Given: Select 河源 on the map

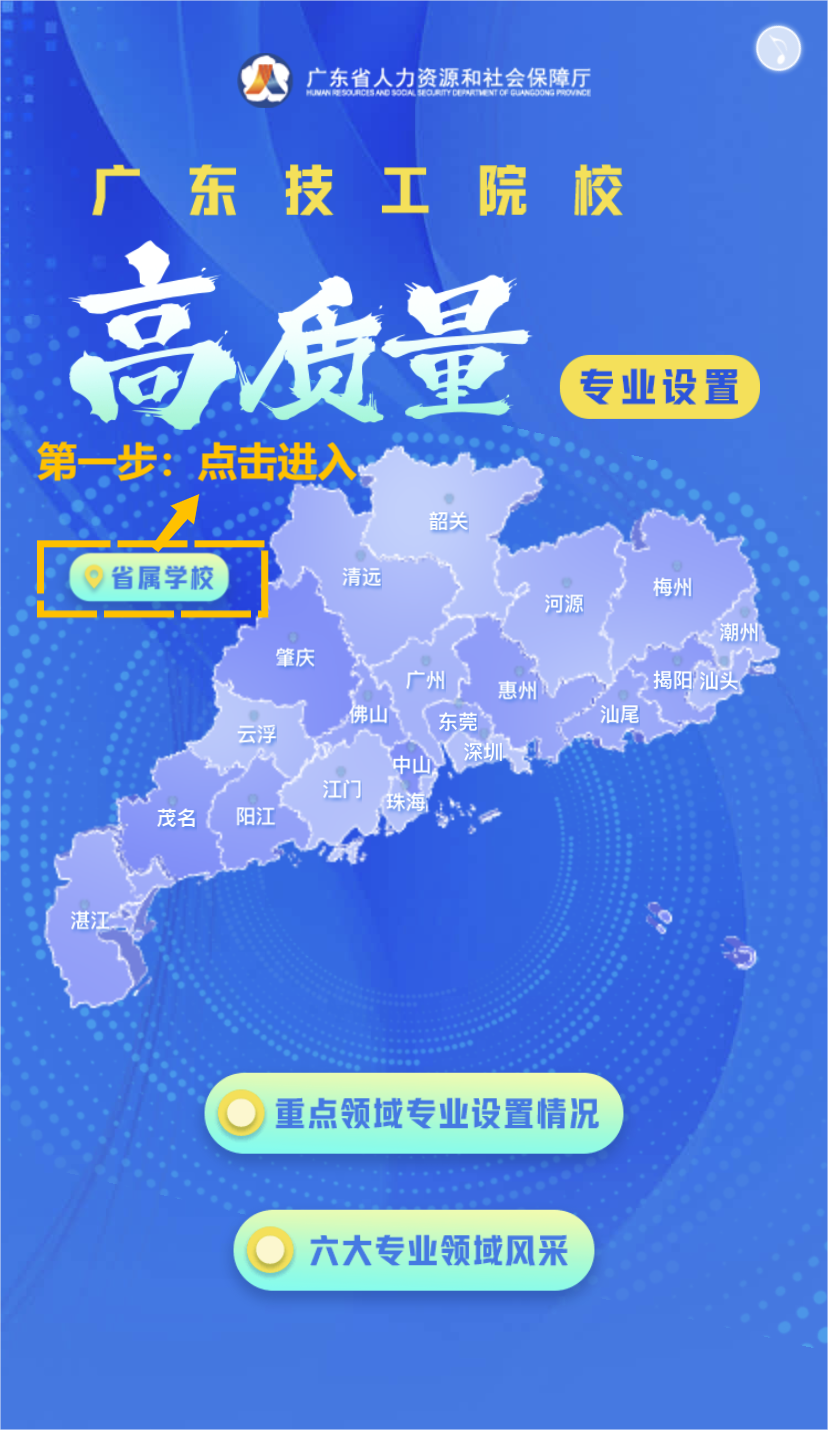Looking at the screenshot, I should point(564,603).
